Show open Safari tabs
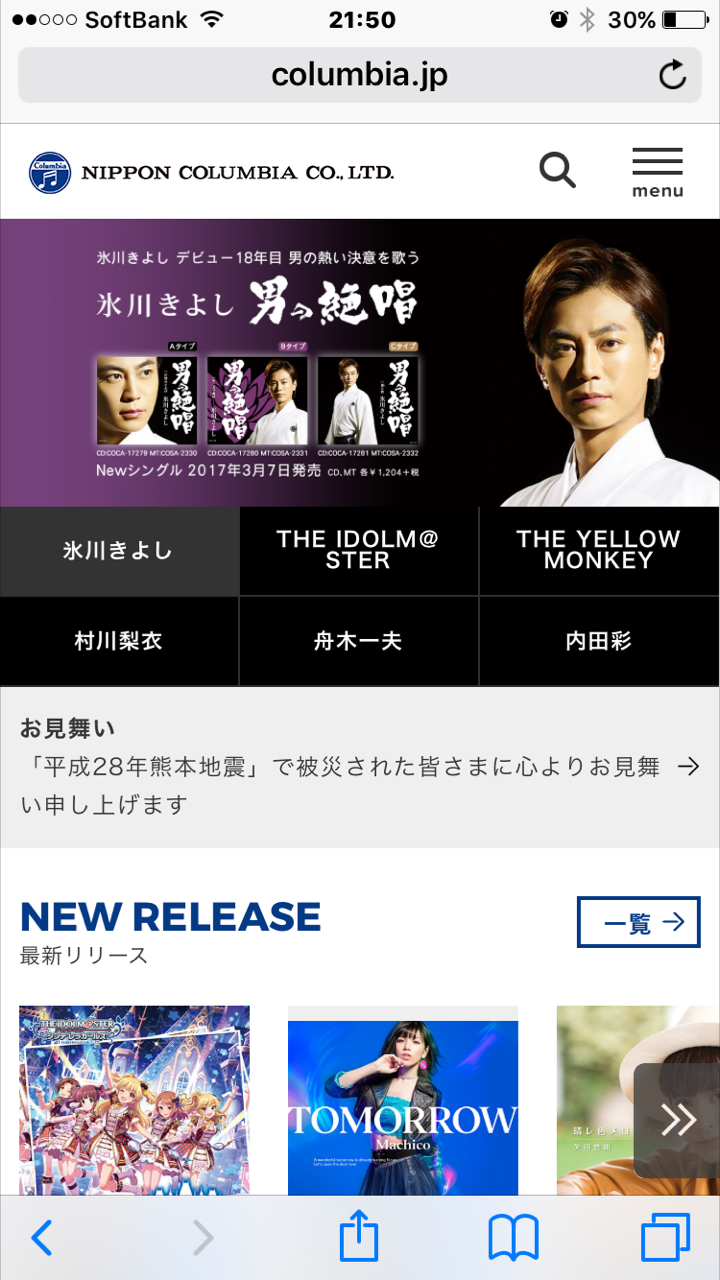 (x=665, y=1238)
